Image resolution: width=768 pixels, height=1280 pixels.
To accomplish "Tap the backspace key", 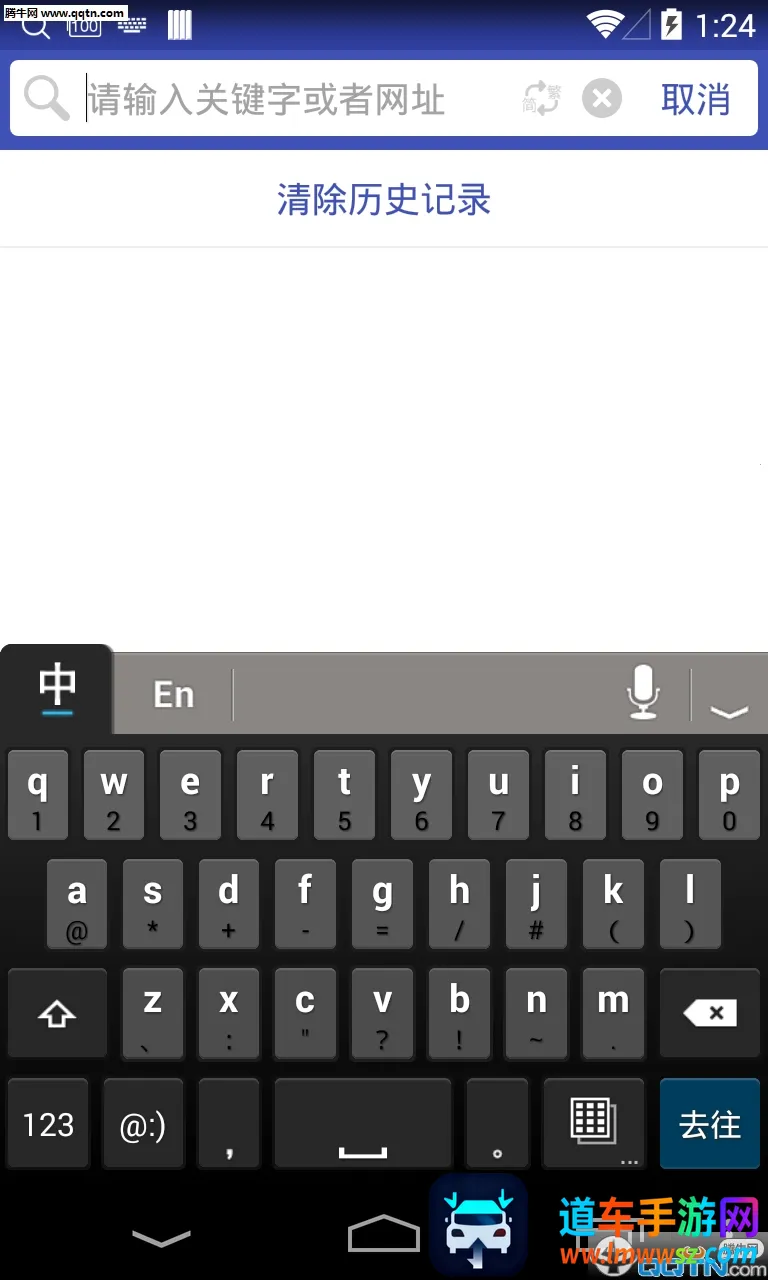I will pos(710,1014).
